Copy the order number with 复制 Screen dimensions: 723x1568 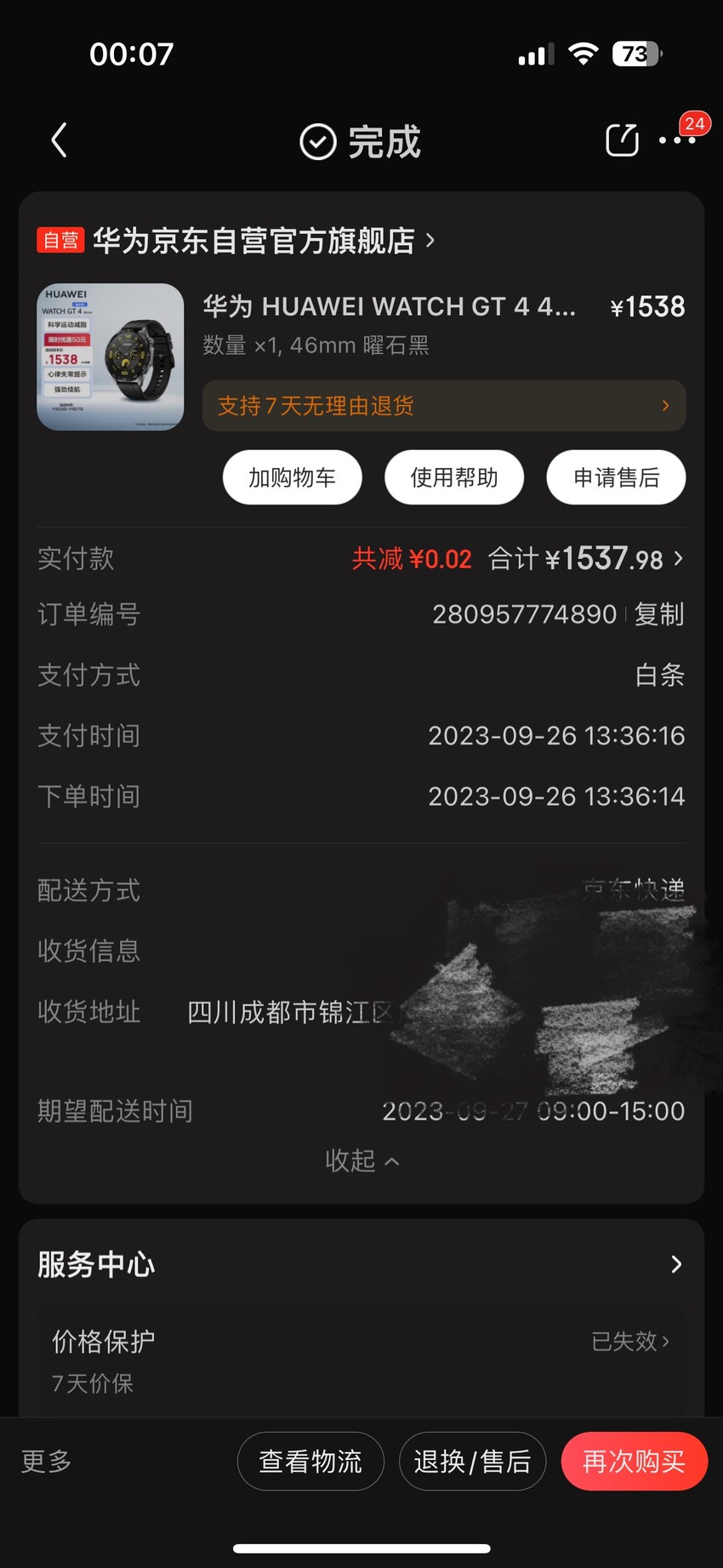[x=659, y=614]
